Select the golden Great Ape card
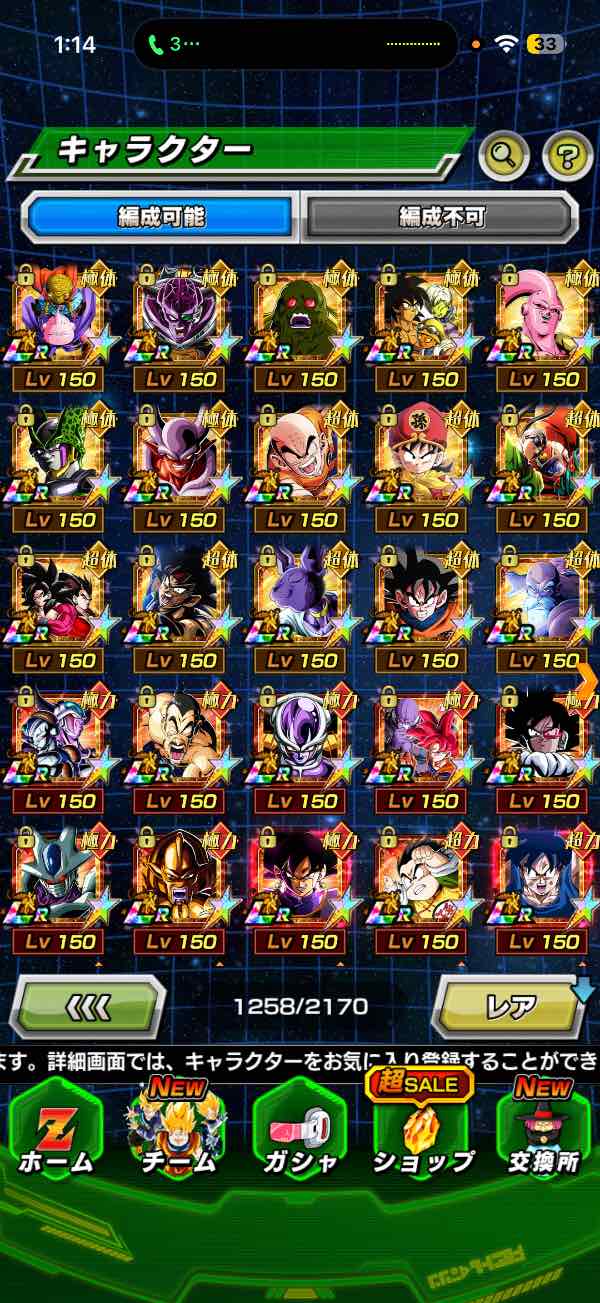600x1303 pixels. click(x=178, y=878)
